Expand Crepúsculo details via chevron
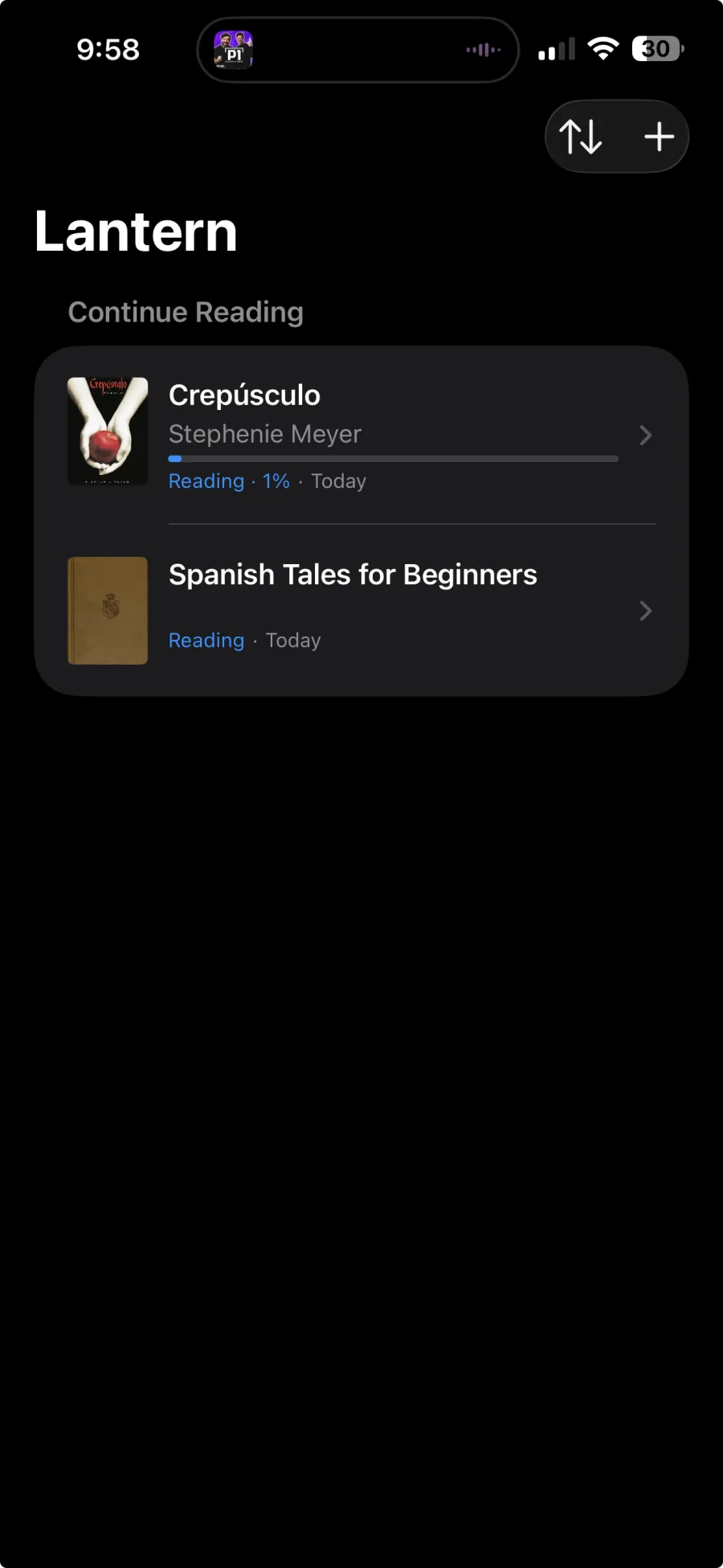This screenshot has width=723, height=1568. (x=645, y=435)
